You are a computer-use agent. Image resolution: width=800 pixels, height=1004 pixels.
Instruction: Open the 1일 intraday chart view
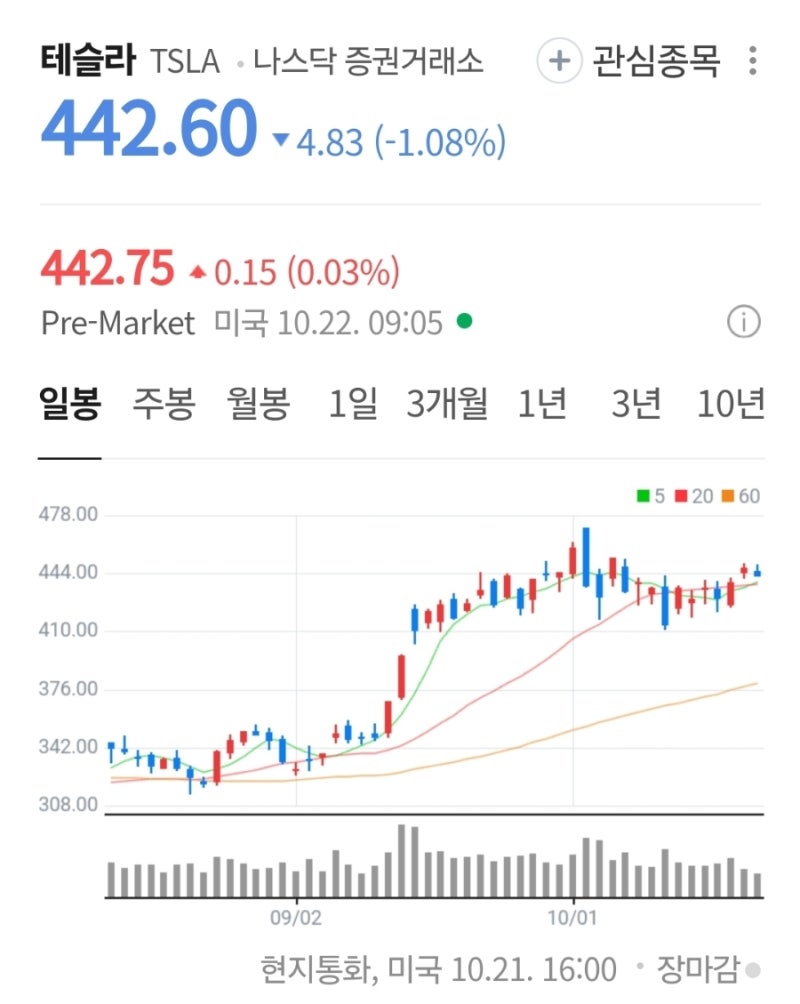tap(352, 404)
